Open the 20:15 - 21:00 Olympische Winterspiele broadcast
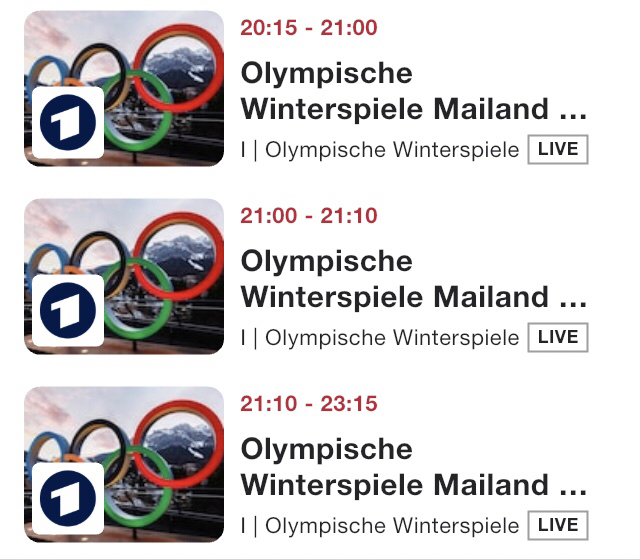Image resolution: width=640 pixels, height=559 pixels. 412,91
